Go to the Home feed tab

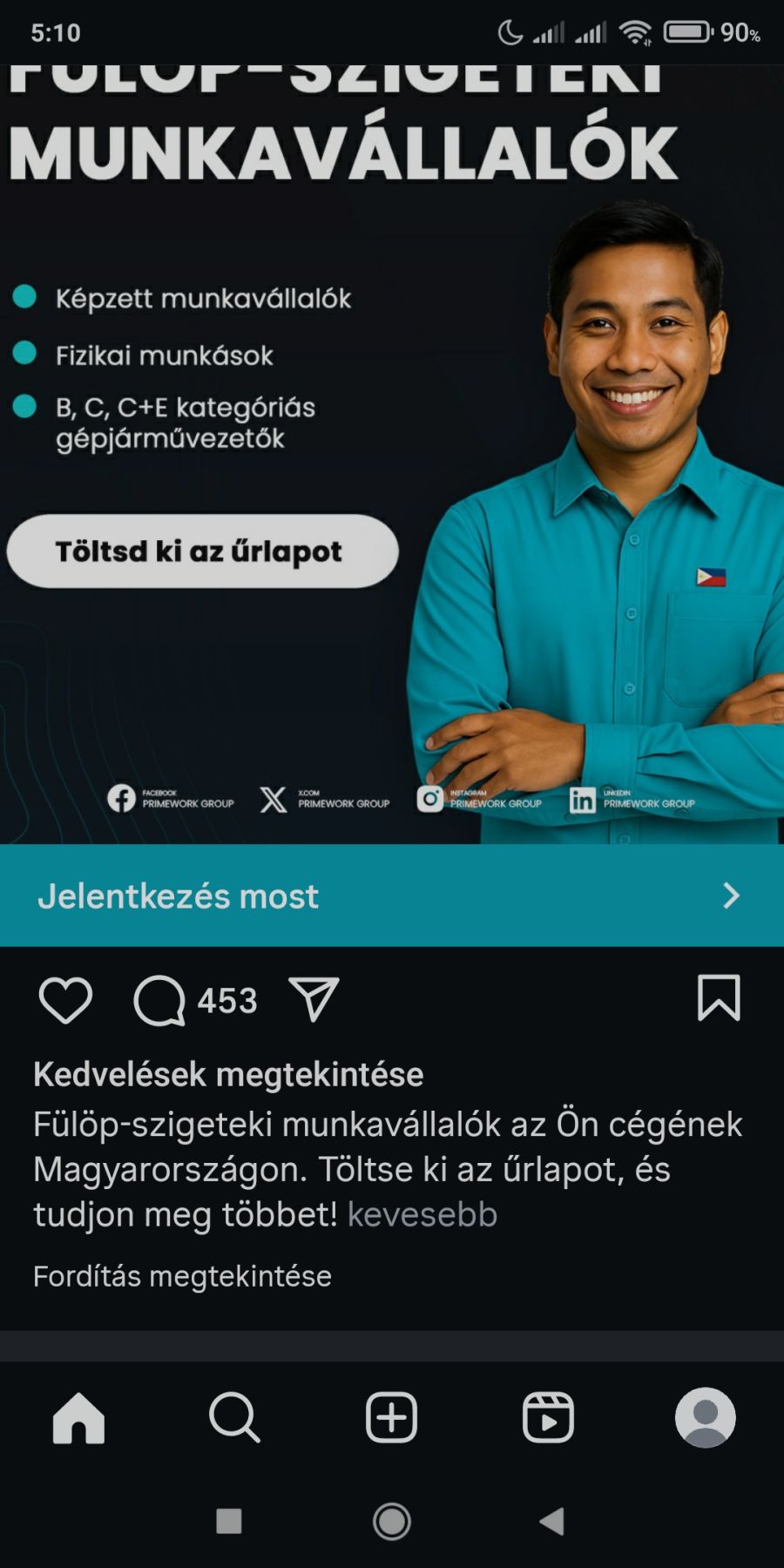click(x=78, y=1418)
